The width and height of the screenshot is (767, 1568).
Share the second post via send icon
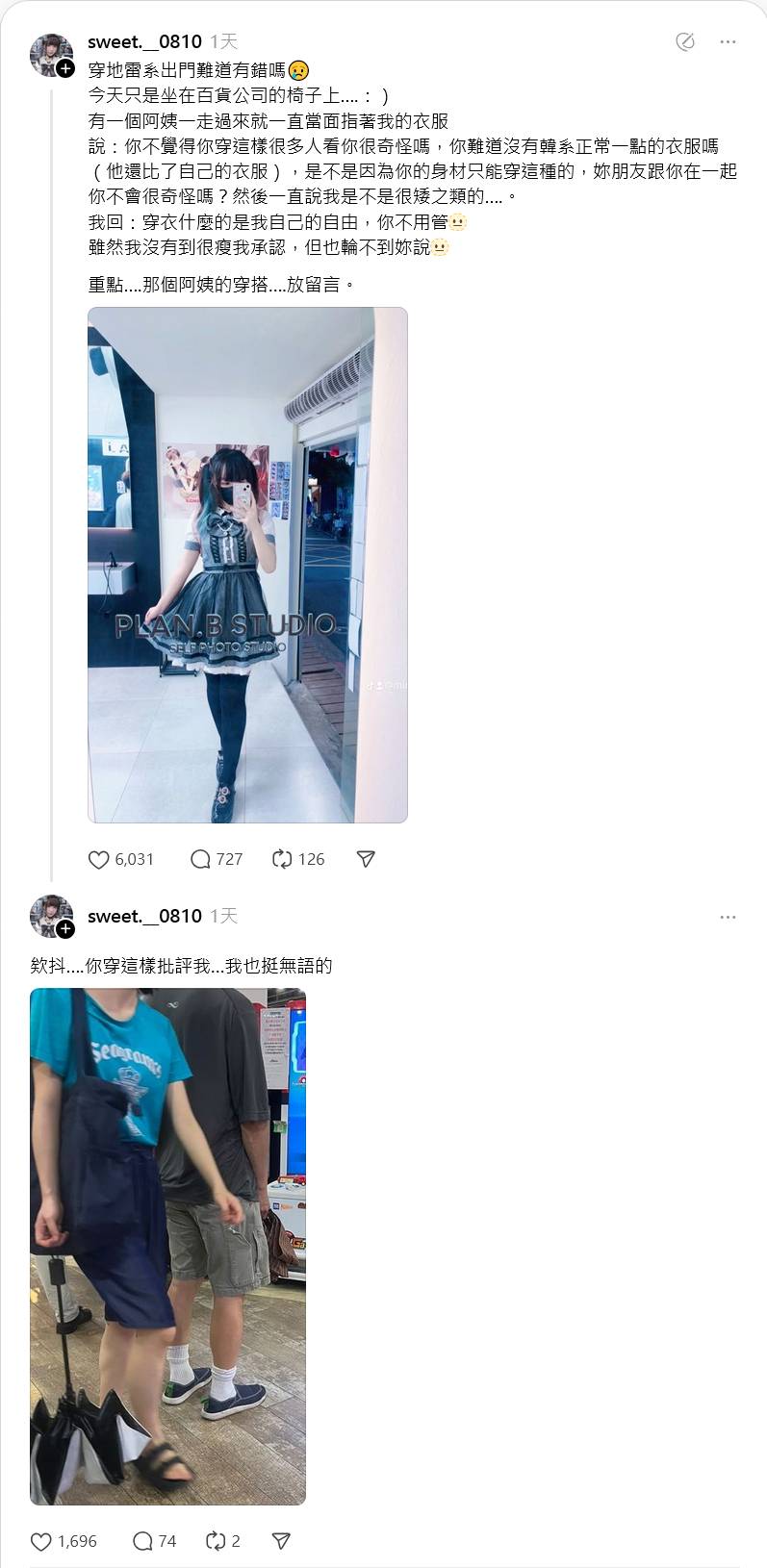tap(281, 1541)
